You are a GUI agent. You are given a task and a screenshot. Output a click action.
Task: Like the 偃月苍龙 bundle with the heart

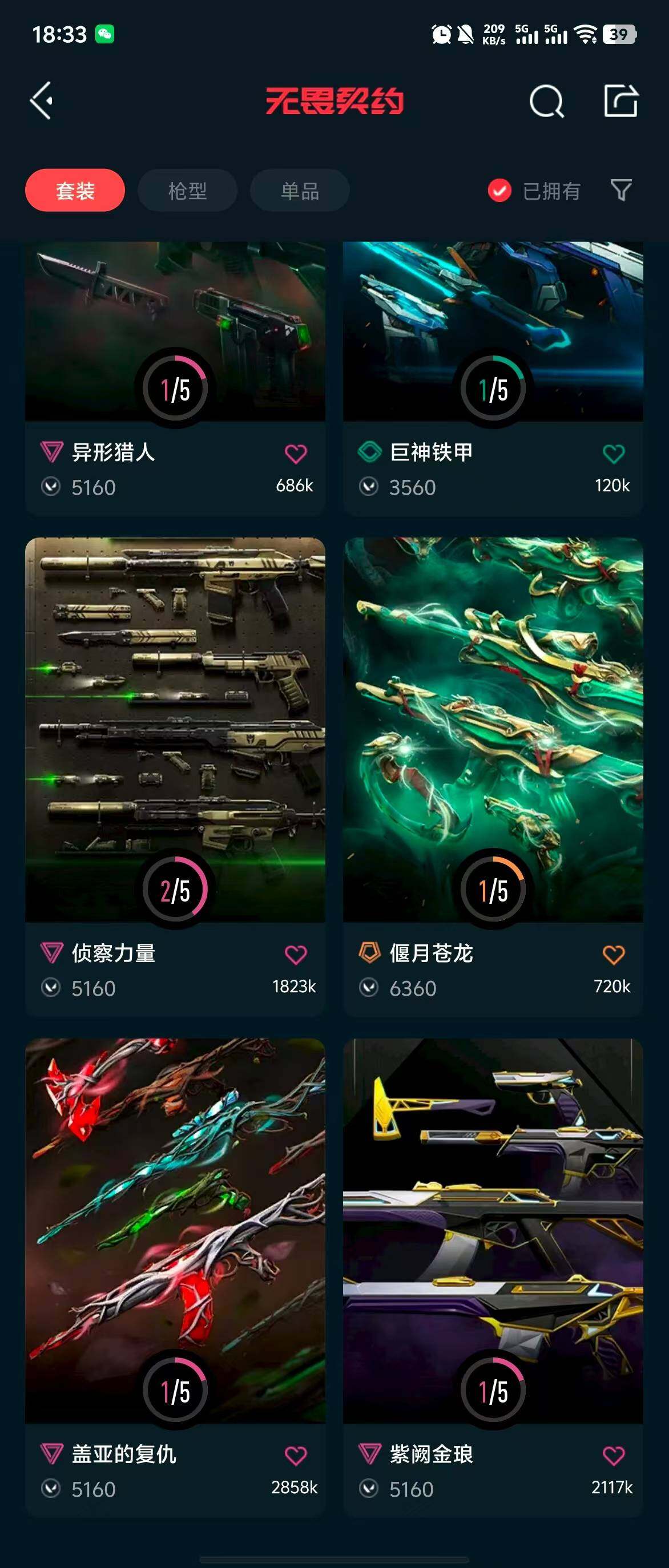[x=613, y=955]
